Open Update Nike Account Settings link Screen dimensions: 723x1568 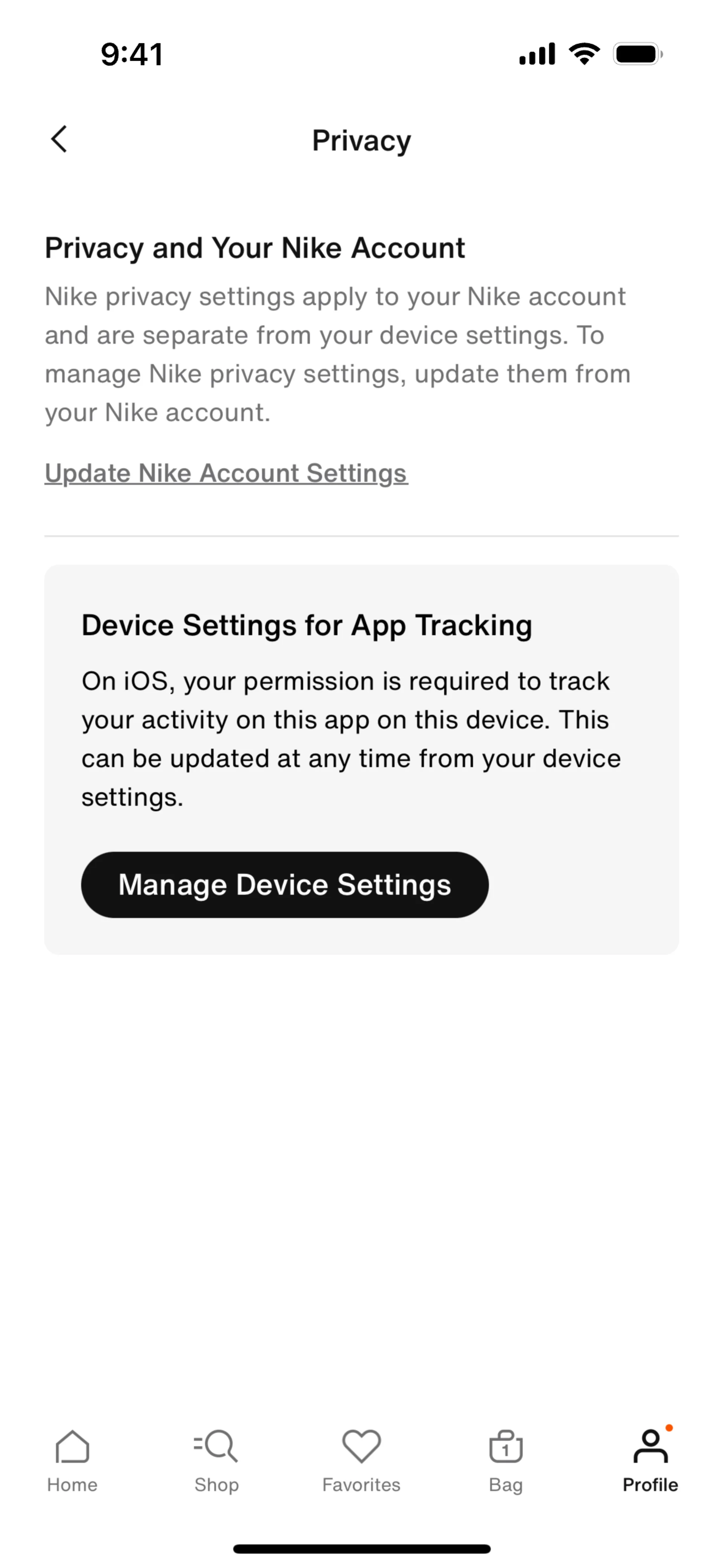pyautogui.click(x=226, y=473)
